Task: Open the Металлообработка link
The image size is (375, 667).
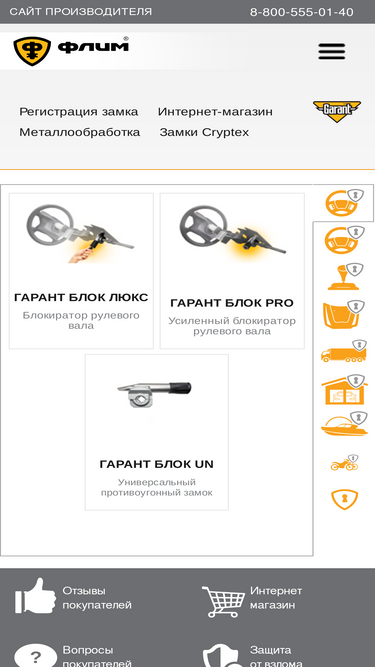Action: point(80,132)
